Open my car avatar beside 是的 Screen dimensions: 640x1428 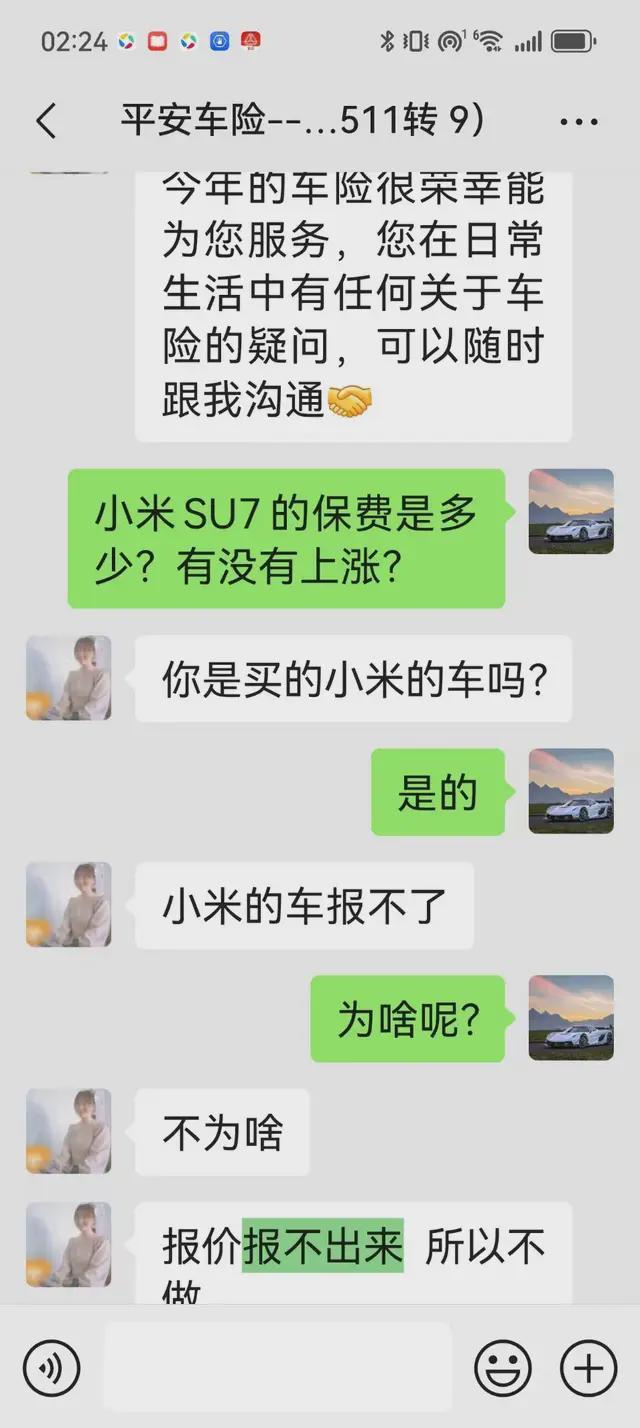tap(571, 791)
